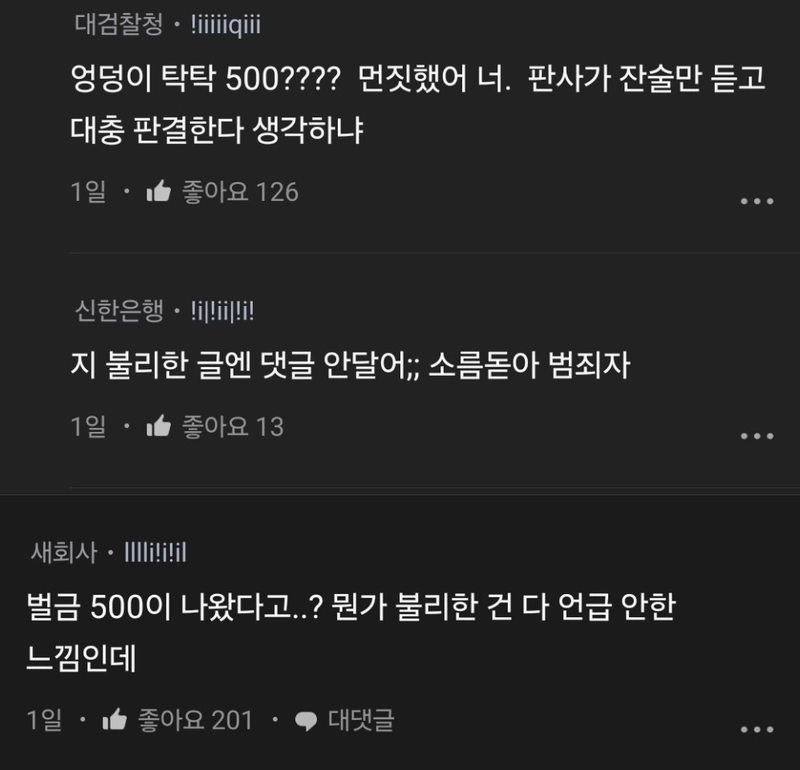
Task: Like the 신한은행 comment with 13 likes
Action: coord(159,427)
